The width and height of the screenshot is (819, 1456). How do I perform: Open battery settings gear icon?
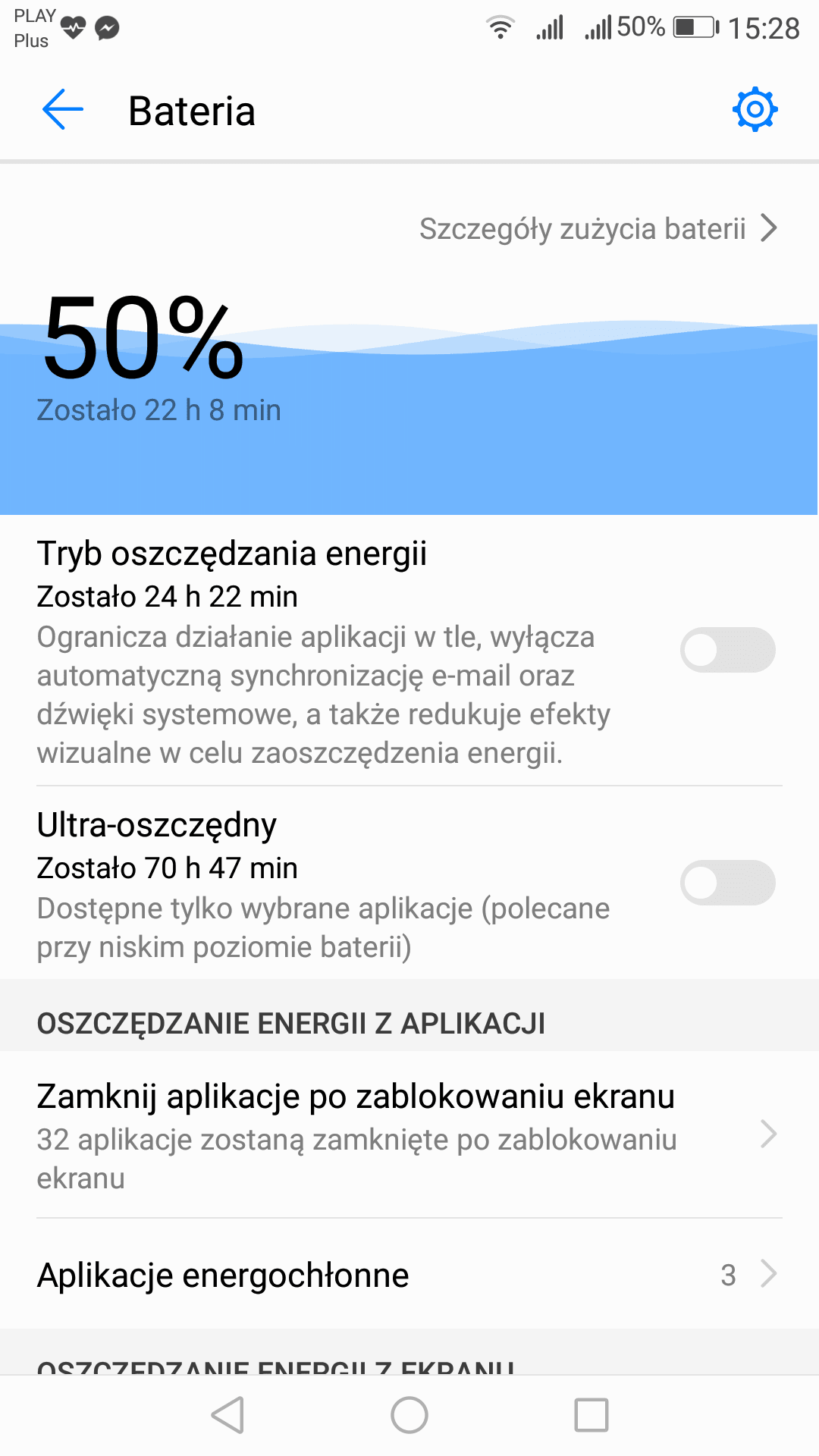click(755, 110)
